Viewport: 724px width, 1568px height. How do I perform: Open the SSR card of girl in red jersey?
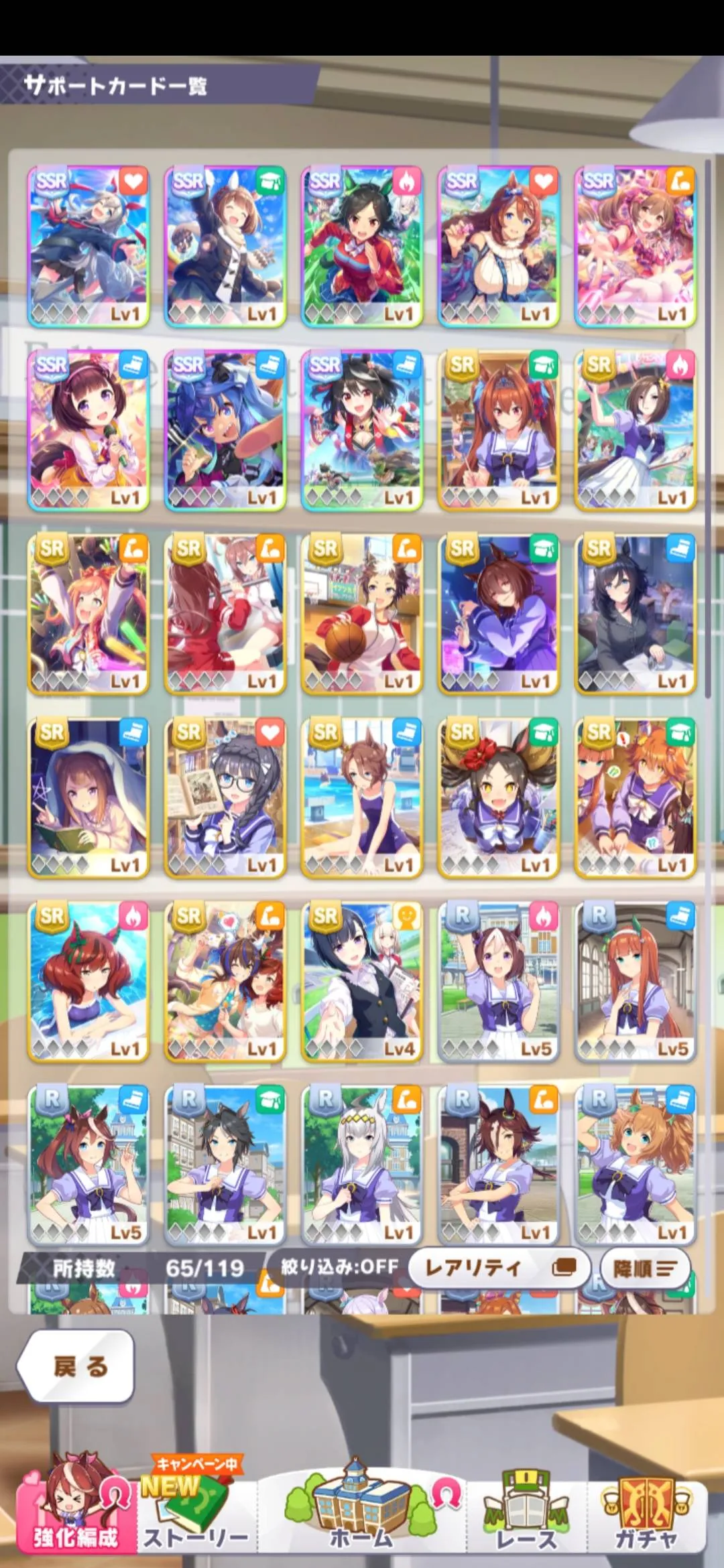pos(362,246)
